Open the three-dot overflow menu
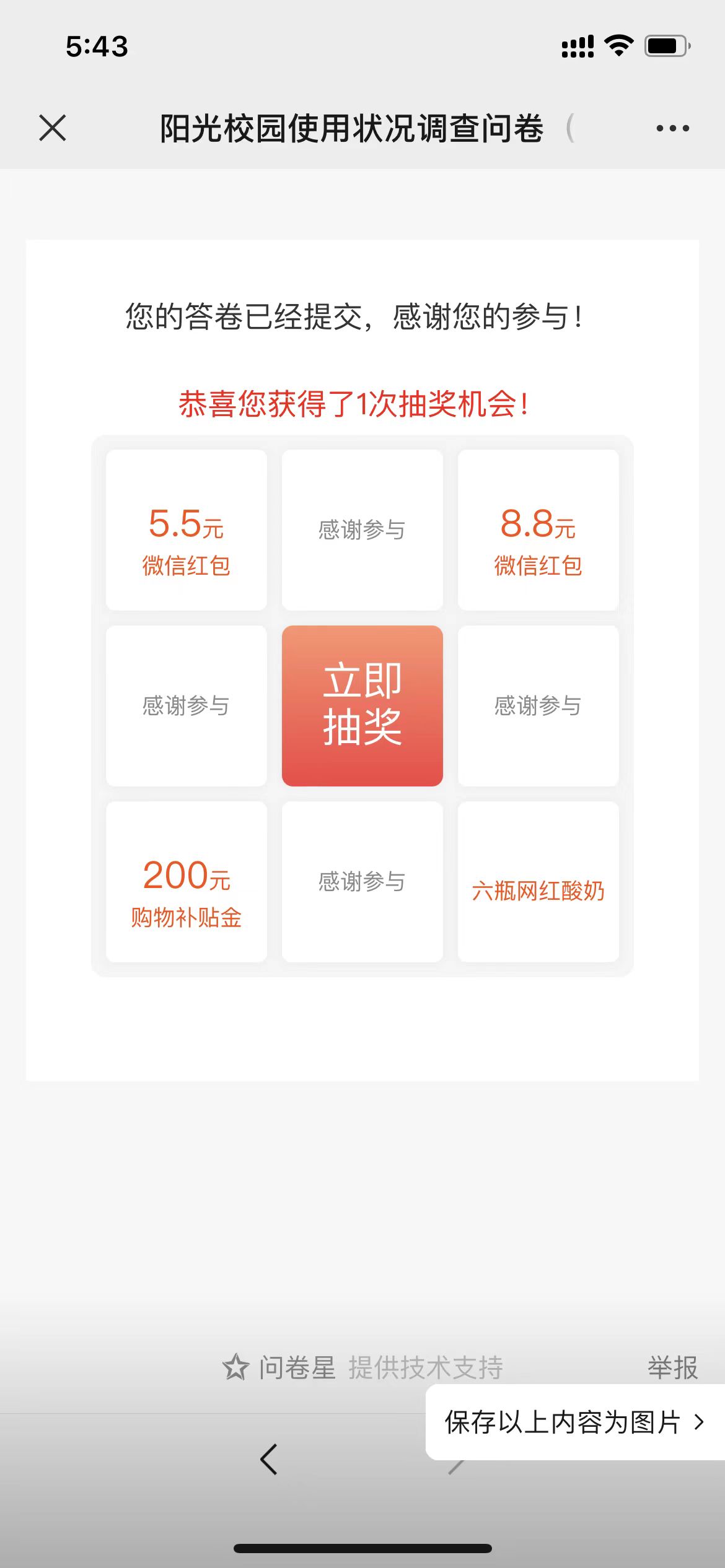 (672, 128)
